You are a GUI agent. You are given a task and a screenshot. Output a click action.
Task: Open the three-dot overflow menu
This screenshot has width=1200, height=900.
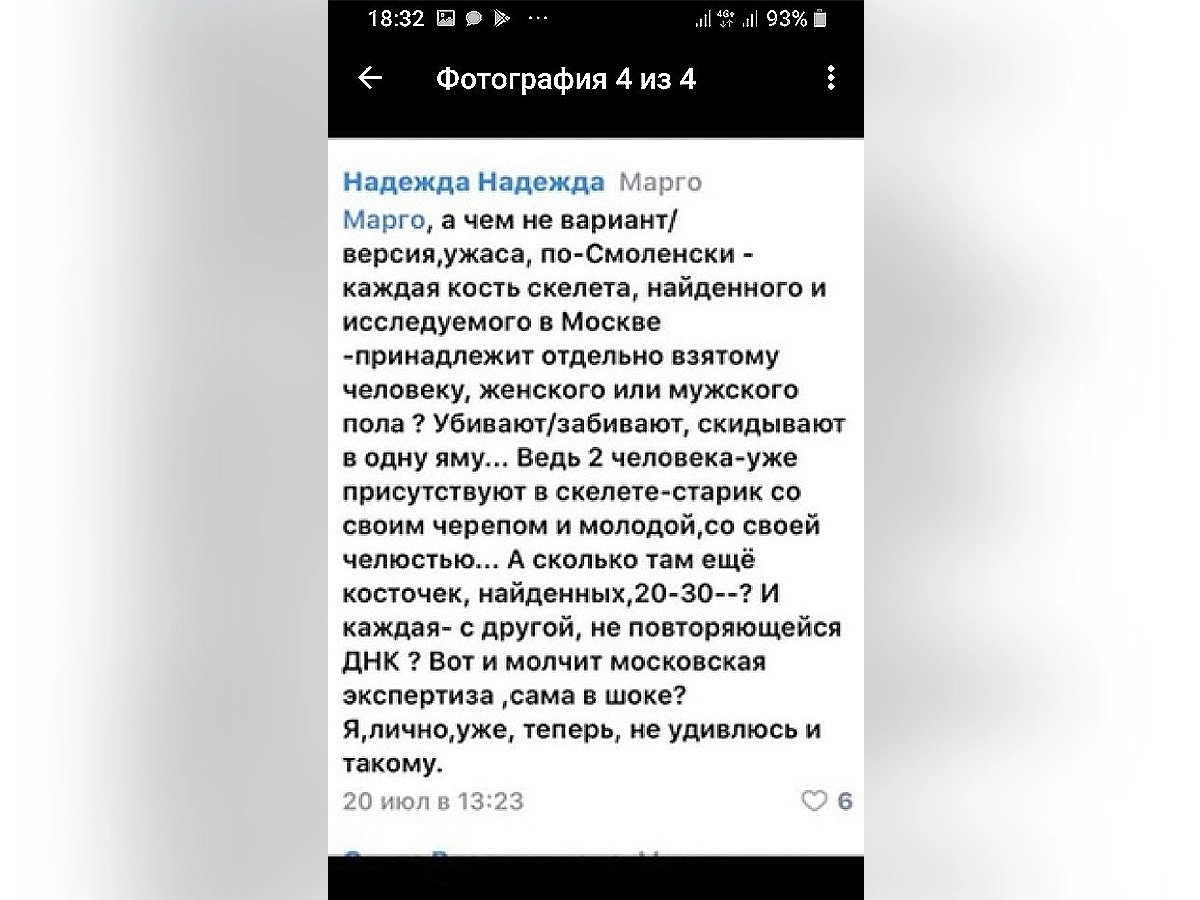pyautogui.click(x=831, y=79)
